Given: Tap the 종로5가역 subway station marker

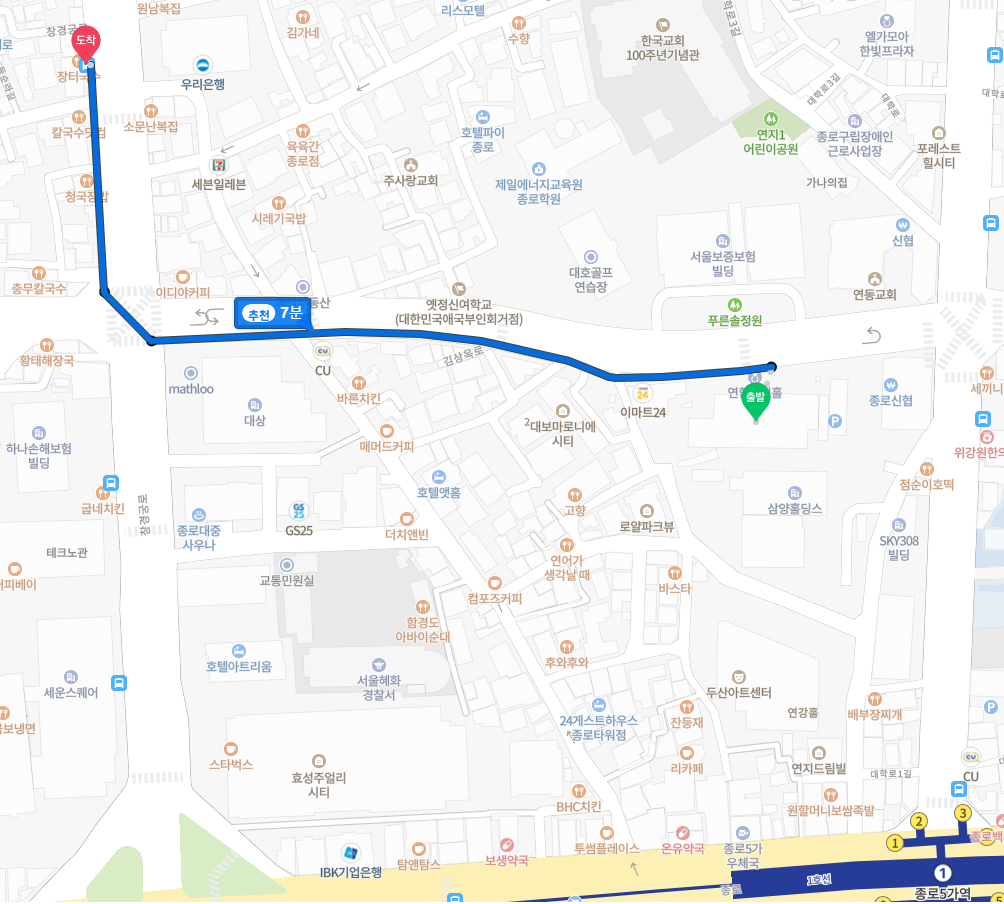Looking at the screenshot, I should click(x=942, y=874).
